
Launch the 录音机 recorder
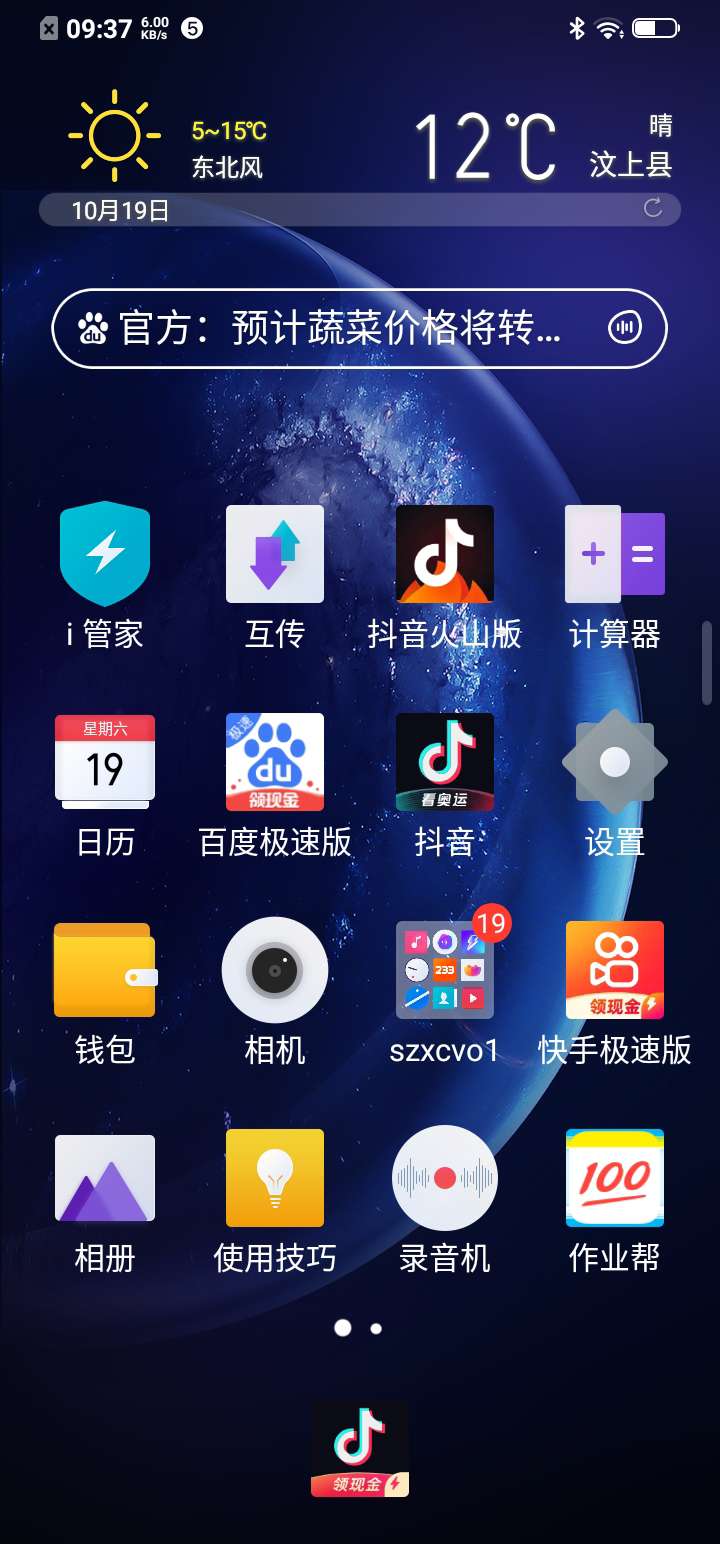point(445,1178)
